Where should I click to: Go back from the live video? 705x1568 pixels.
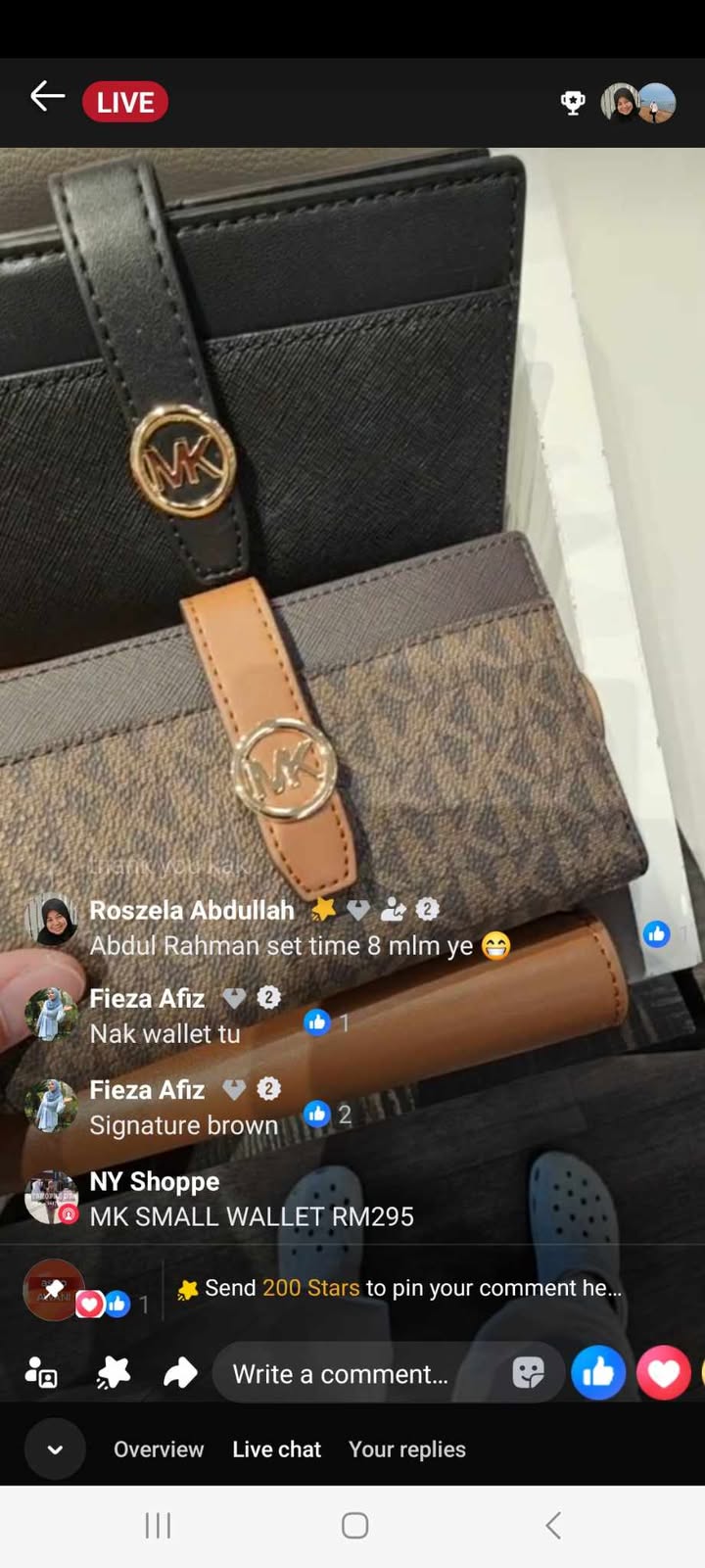point(46,97)
